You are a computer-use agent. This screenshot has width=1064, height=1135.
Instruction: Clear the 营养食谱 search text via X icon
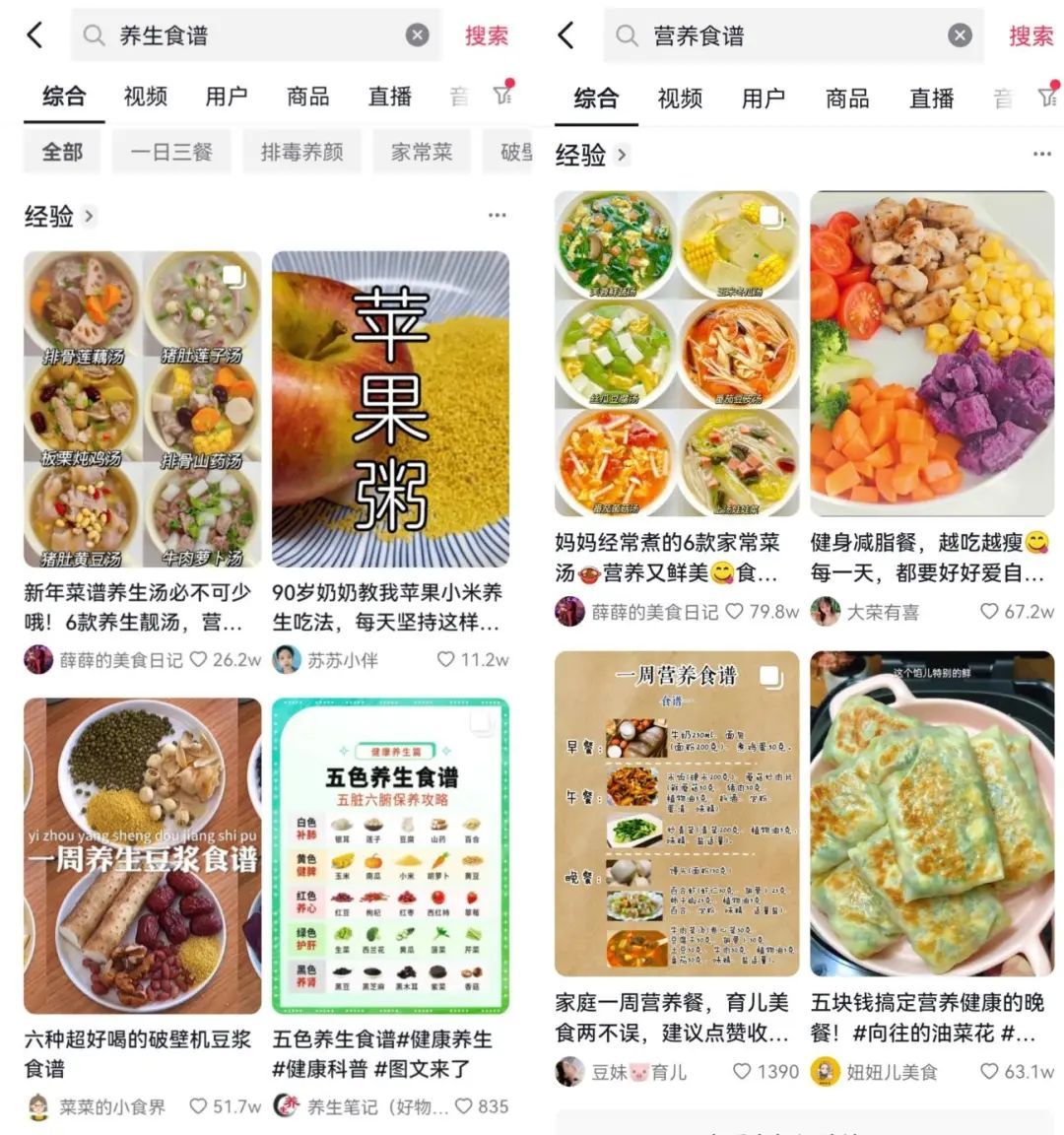pyautogui.click(x=959, y=35)
